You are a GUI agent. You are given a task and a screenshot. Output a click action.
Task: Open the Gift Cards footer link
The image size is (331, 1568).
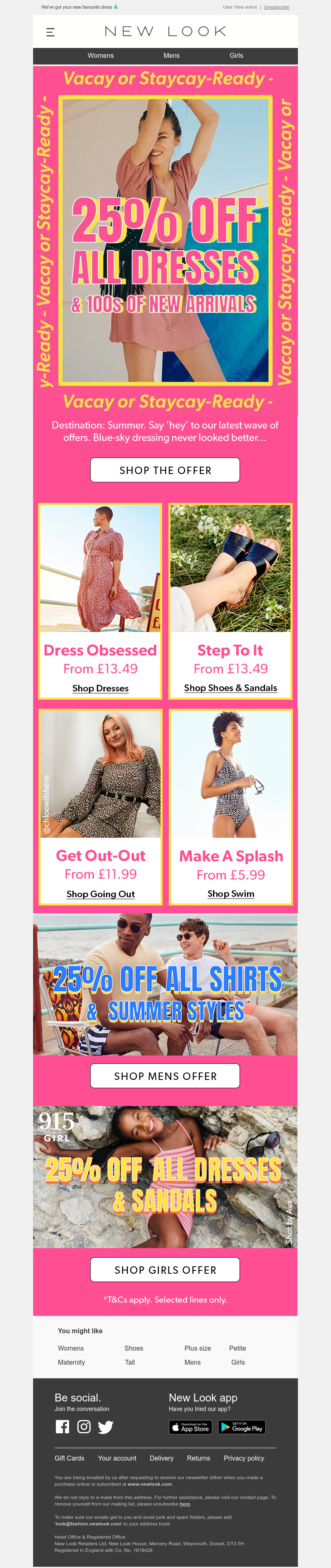[70, 1458]
